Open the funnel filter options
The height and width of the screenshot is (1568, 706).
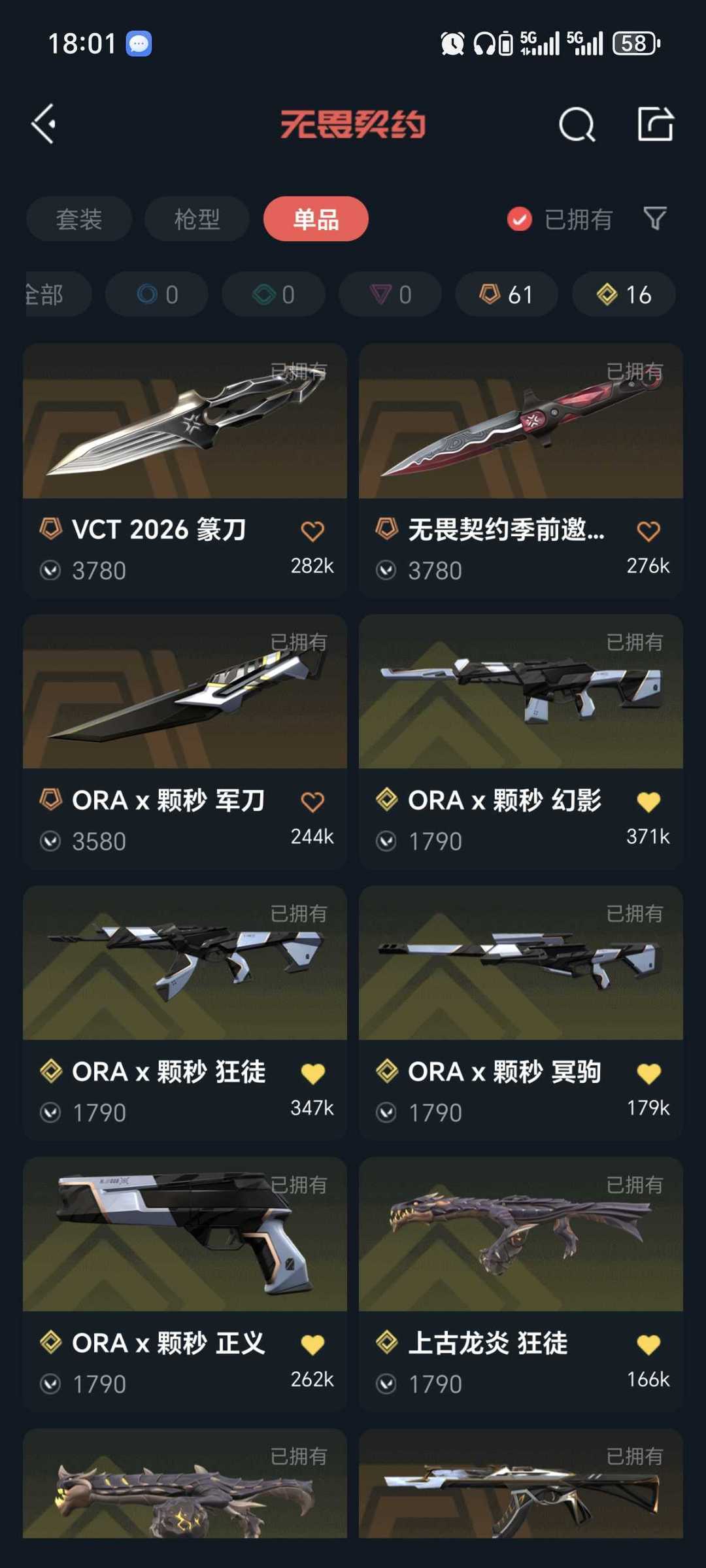[x=654, y=218]
